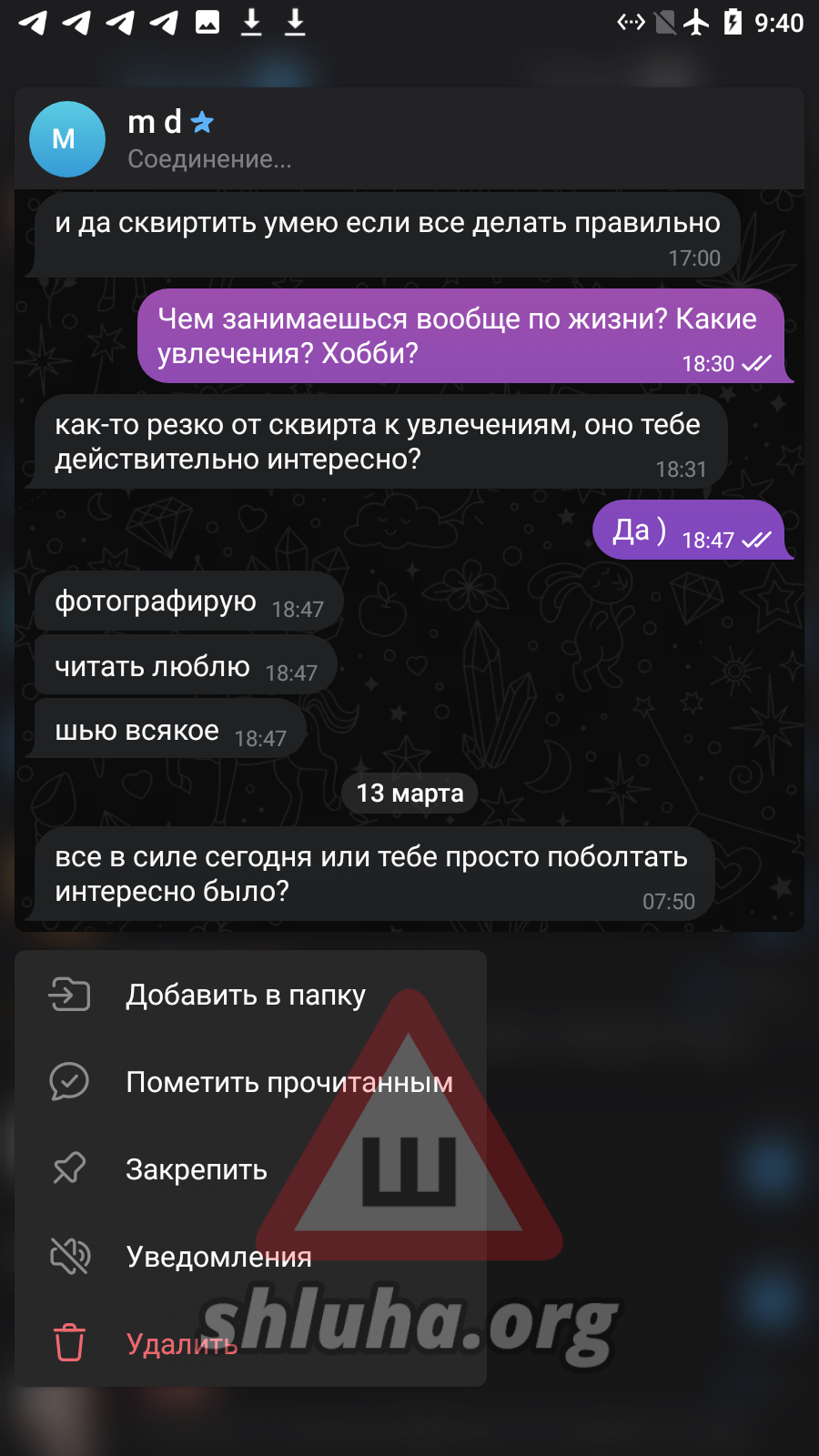Pin the chat with "Закрепить"

pyautogui.click(x=196, y=1169)
